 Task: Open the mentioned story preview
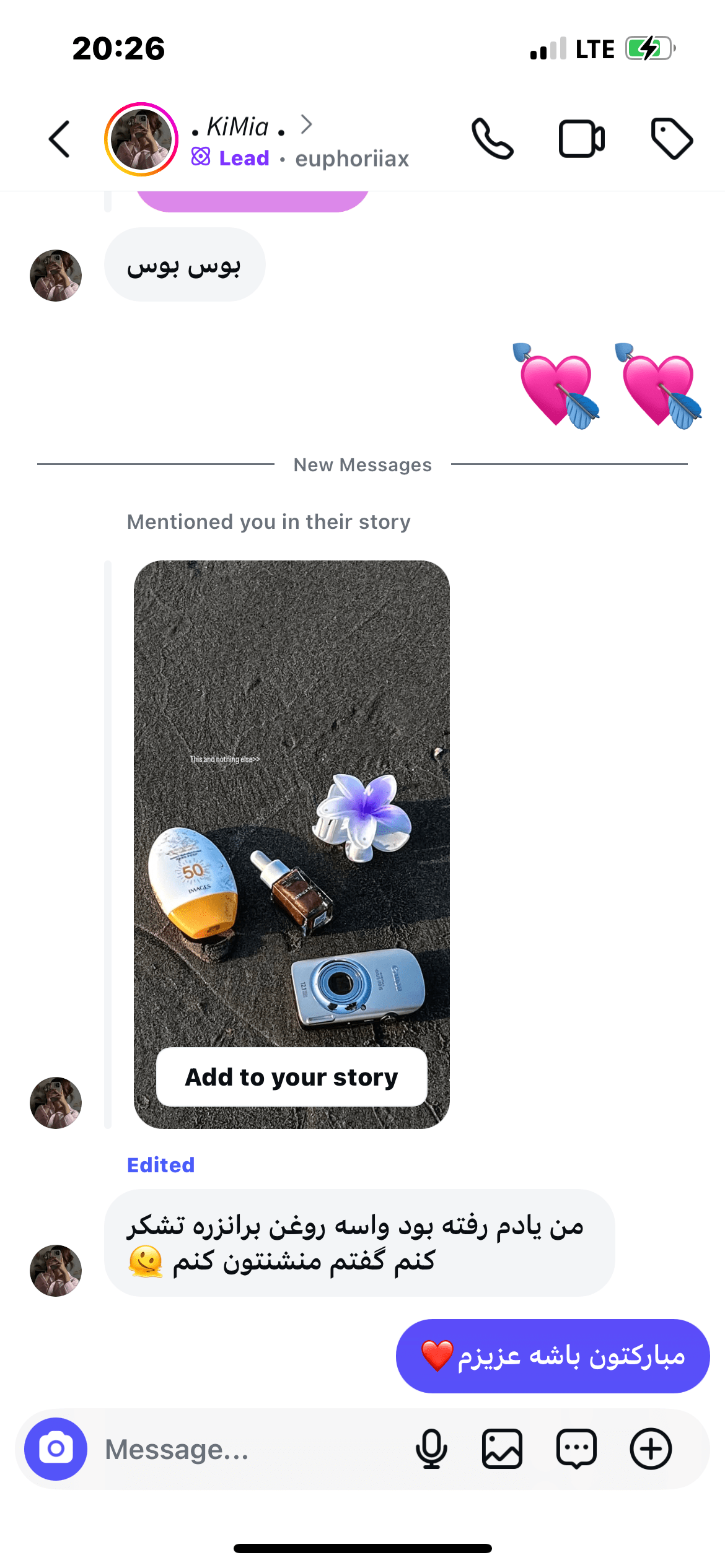291,805
